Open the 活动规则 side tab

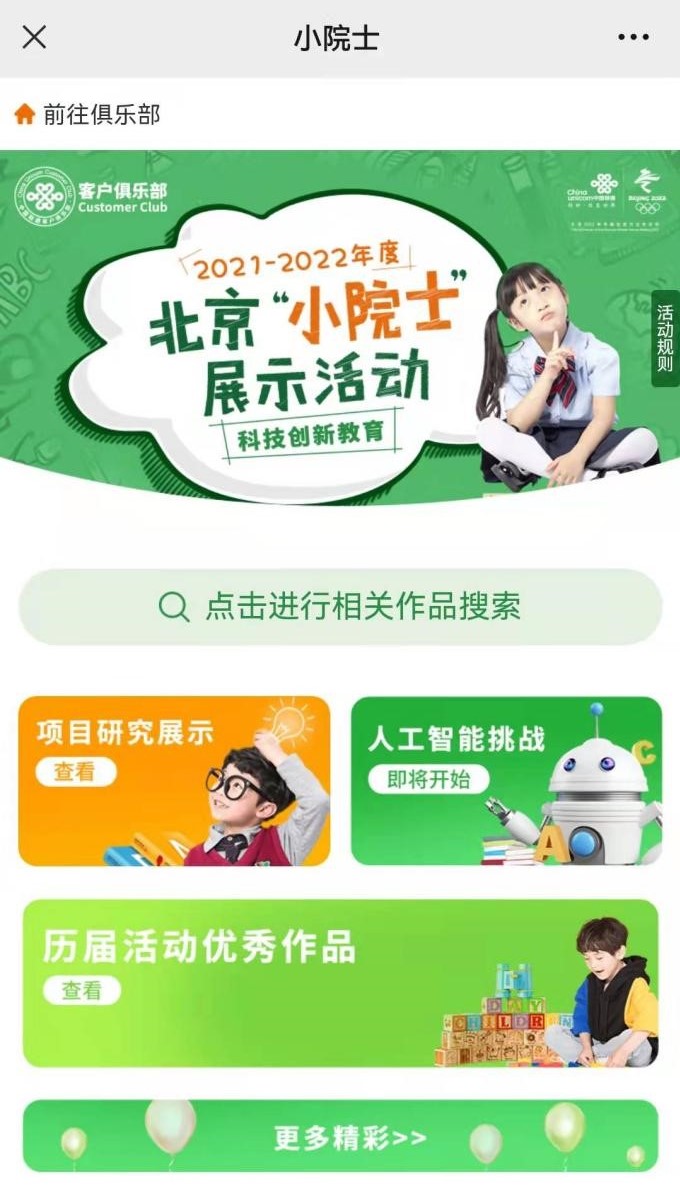click(665, 338)
